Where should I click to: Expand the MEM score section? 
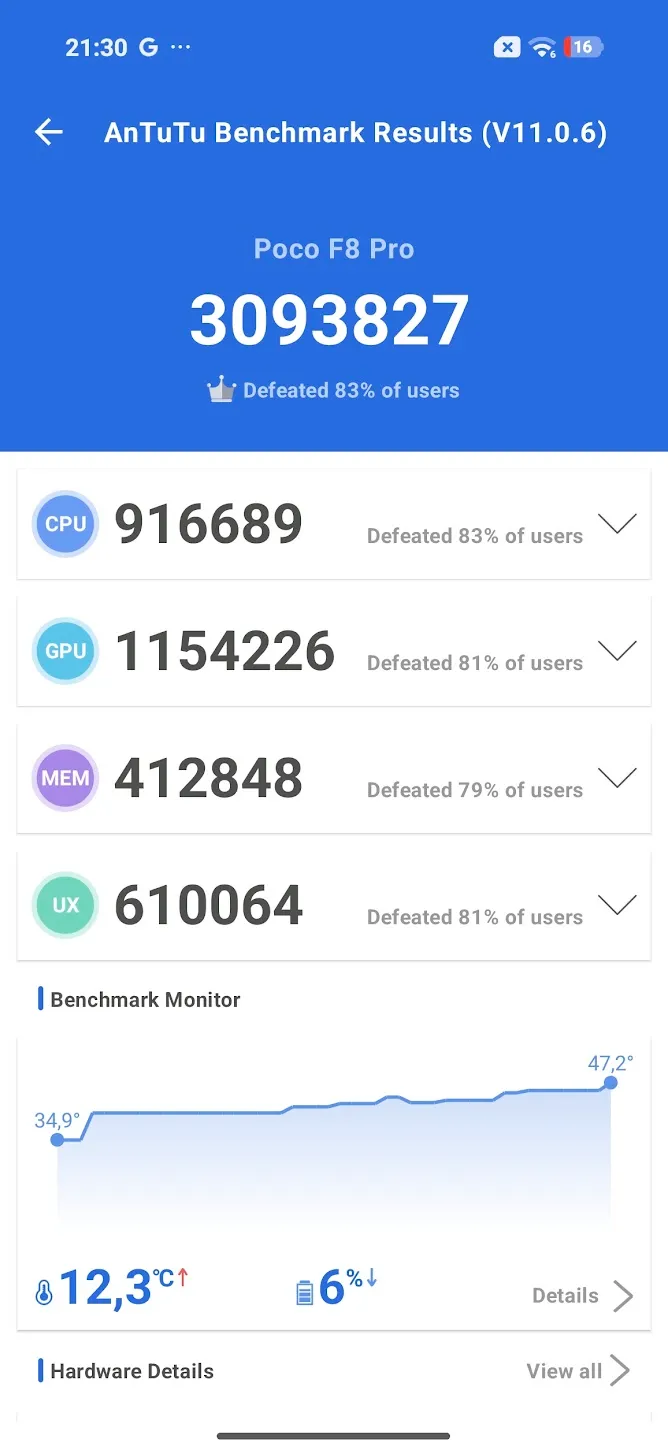[616, 777]
